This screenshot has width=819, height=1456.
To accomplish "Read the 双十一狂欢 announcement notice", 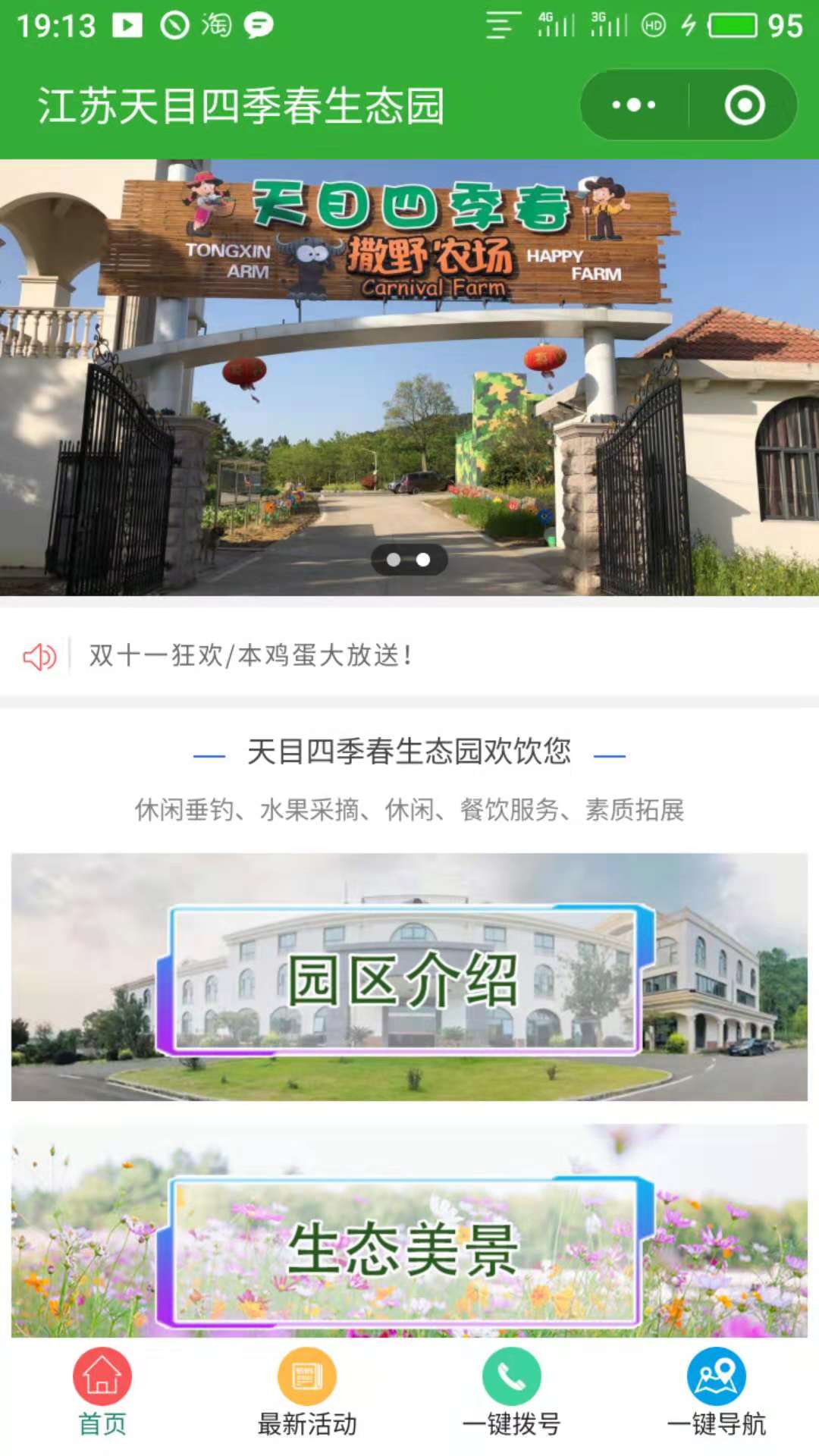I will (250, 655).
